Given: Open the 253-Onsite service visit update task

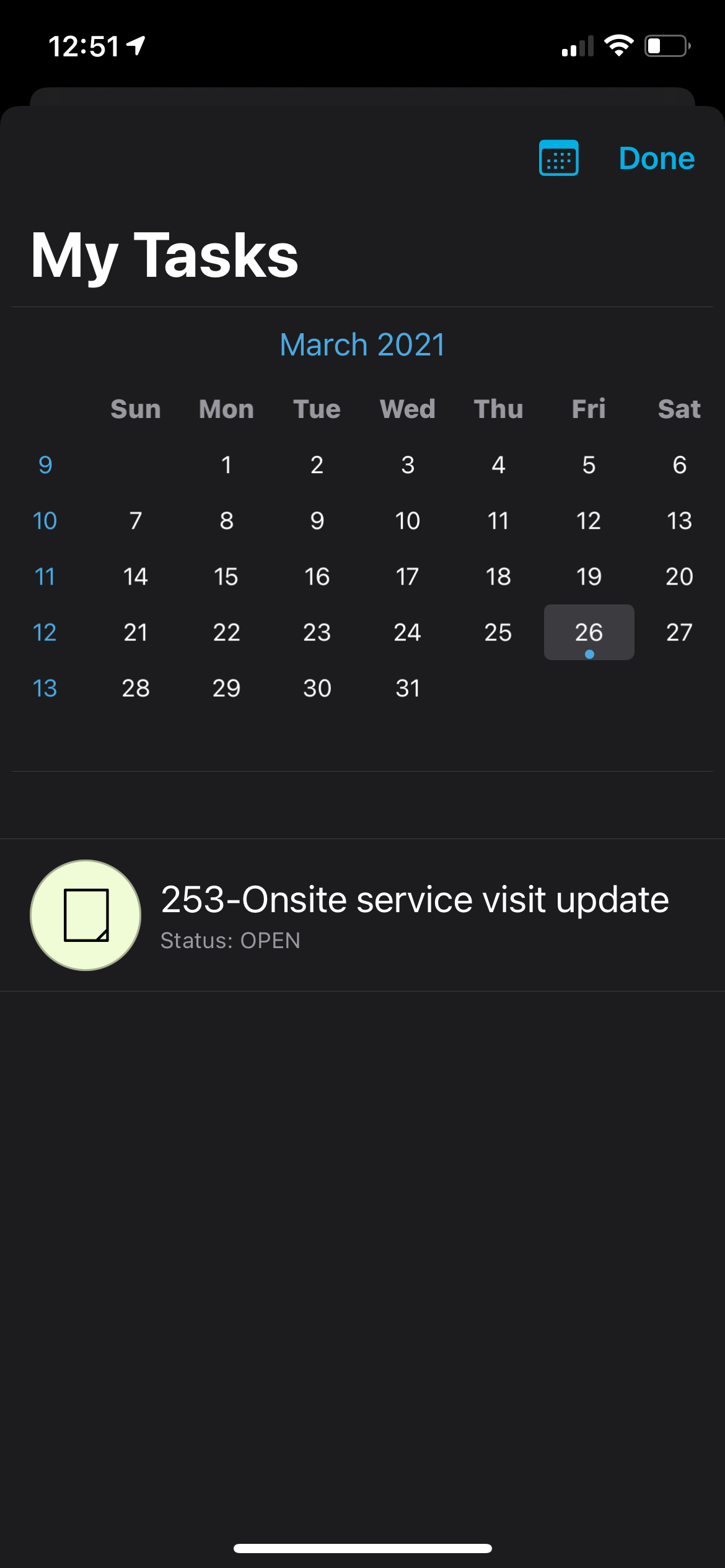Looking at the screenshot, I should [414, 914].
